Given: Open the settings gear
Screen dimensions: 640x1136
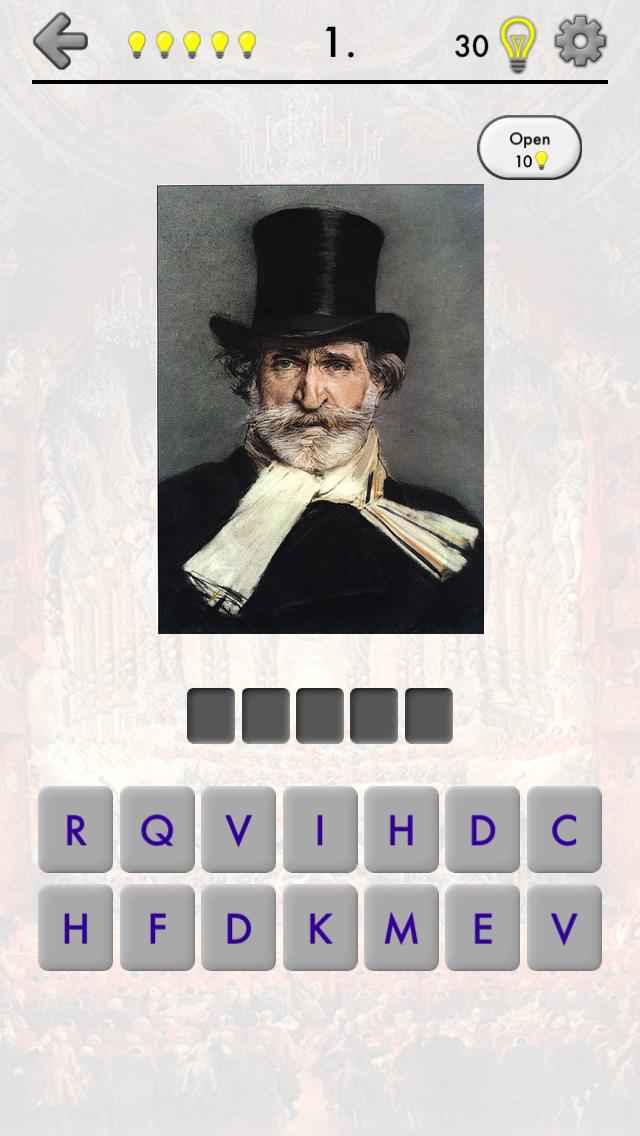Looking at the screenshot, I should [x=580, y=42].
